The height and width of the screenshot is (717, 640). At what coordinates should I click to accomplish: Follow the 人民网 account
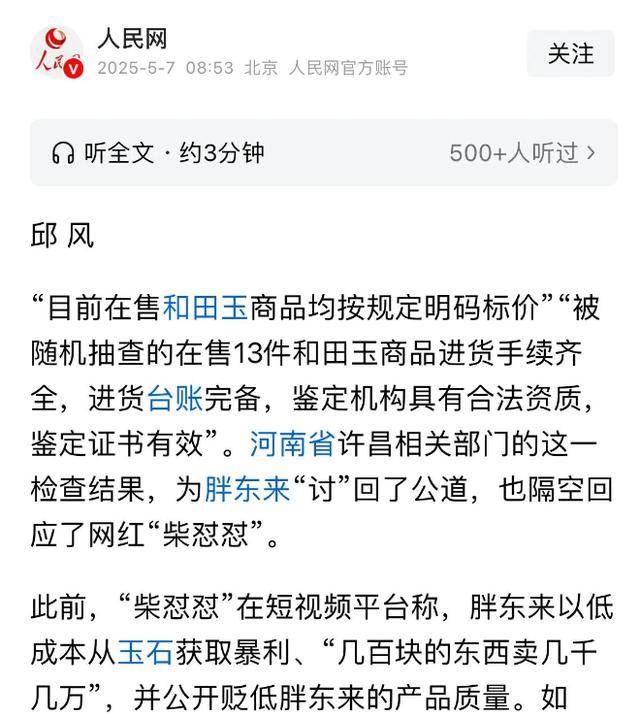pos(570,54)
